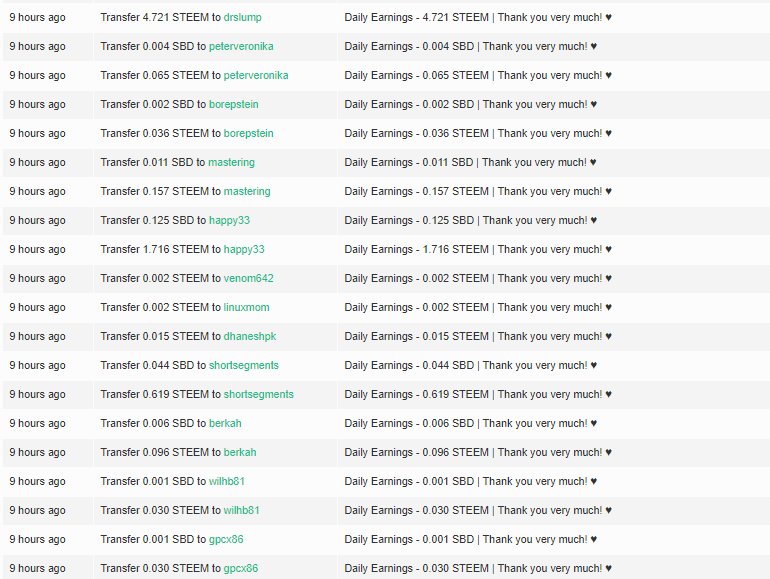Open venom642's profile link
Screen dimensions: 770x579
248,278
